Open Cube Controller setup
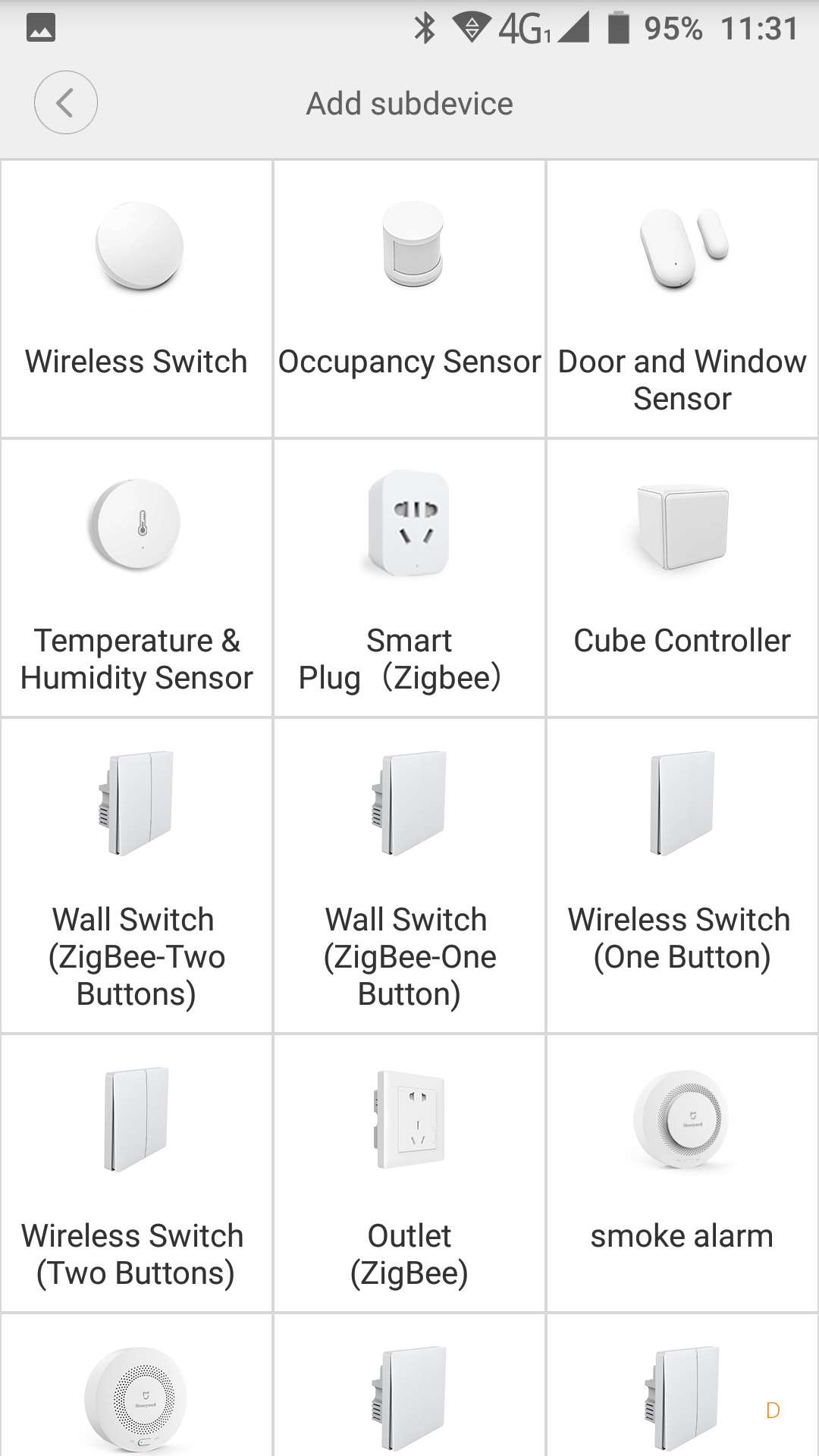The image size is (819, 1456). coord(682,577)
